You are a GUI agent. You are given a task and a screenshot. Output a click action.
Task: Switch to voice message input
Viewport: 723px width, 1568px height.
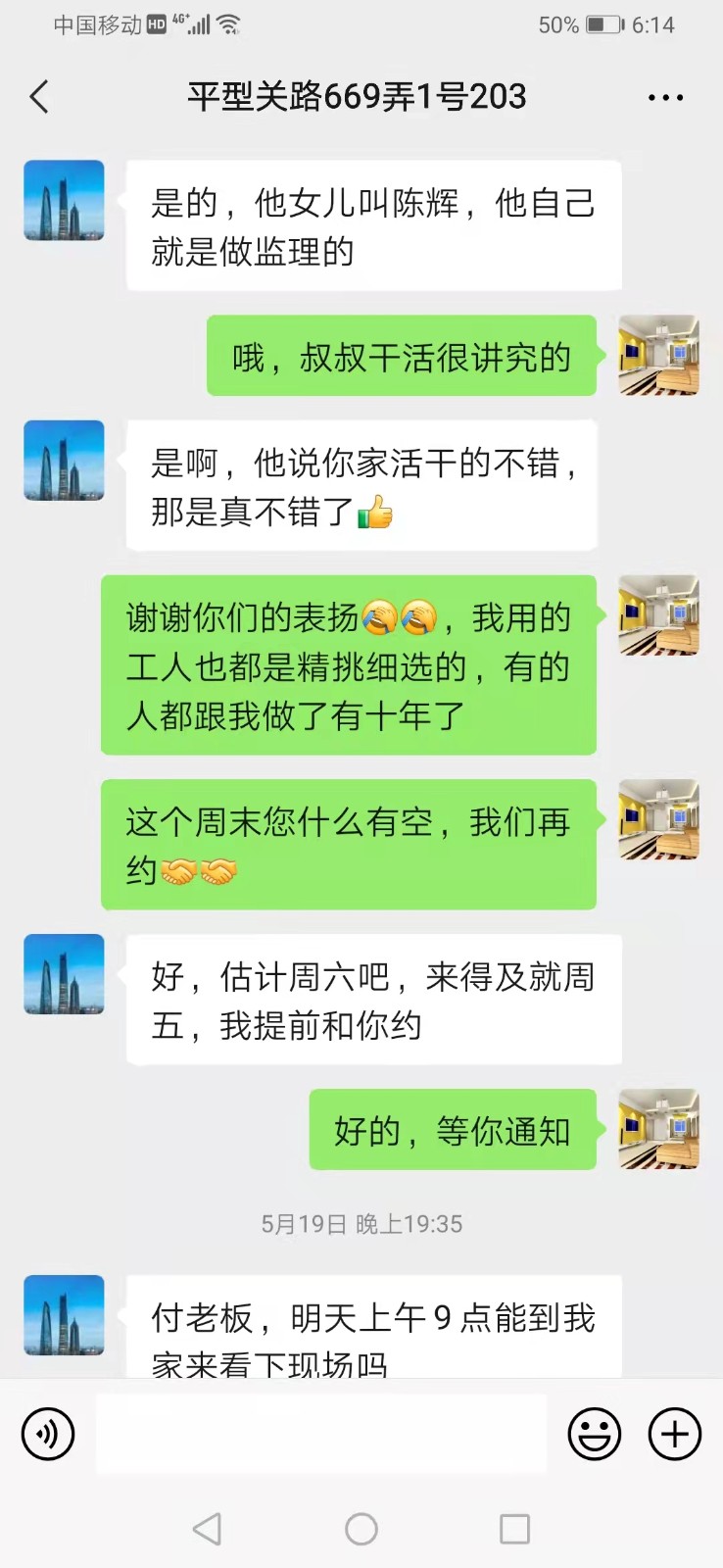(x=47, y=1434)
